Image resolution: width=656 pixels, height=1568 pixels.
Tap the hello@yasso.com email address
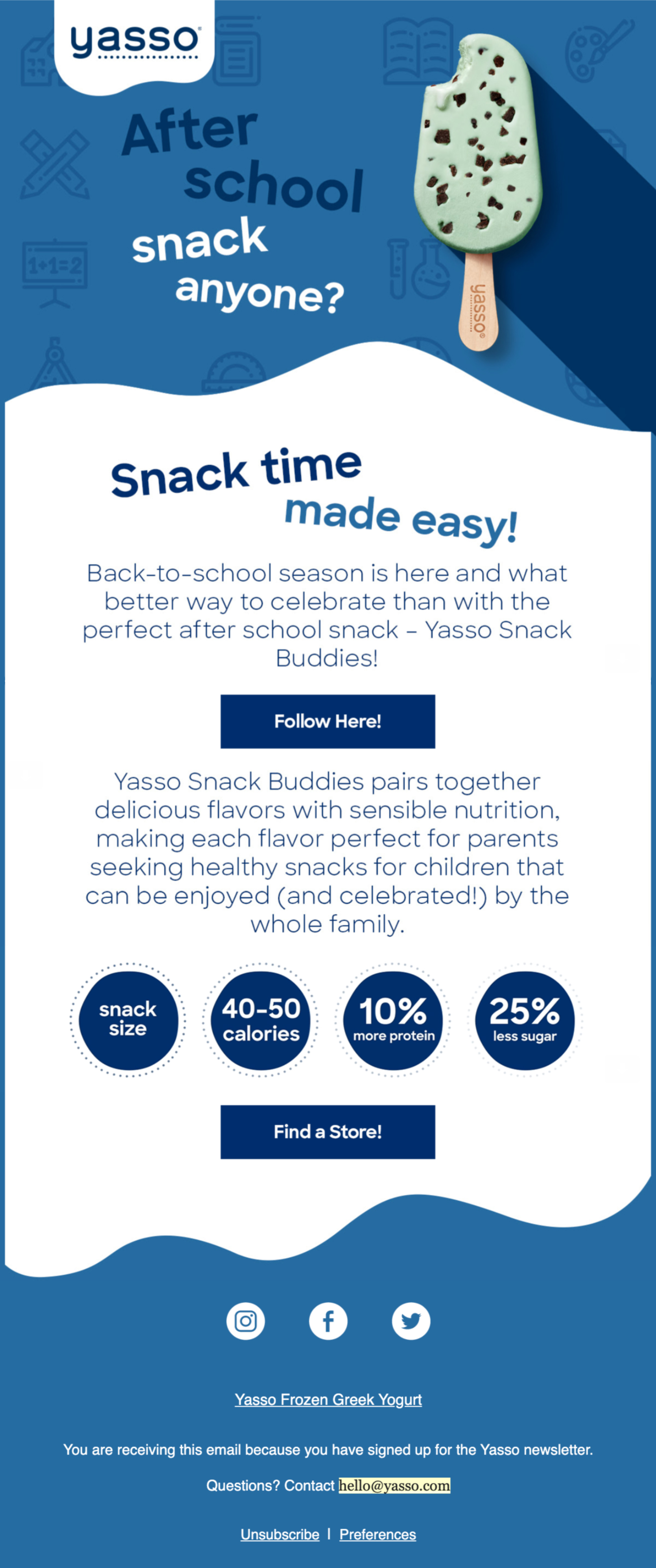(395, 1485)
